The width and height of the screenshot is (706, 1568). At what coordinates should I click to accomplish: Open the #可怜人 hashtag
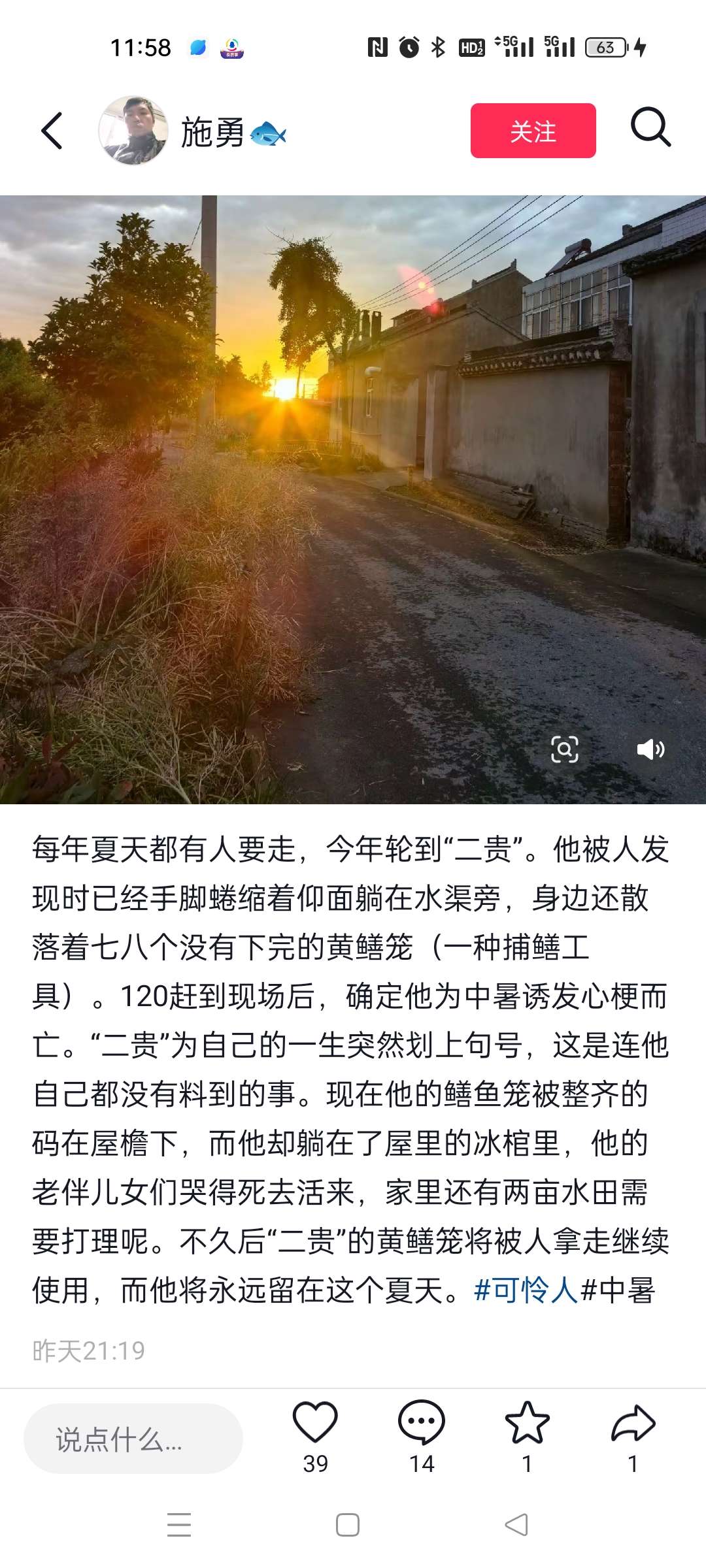526,1290
